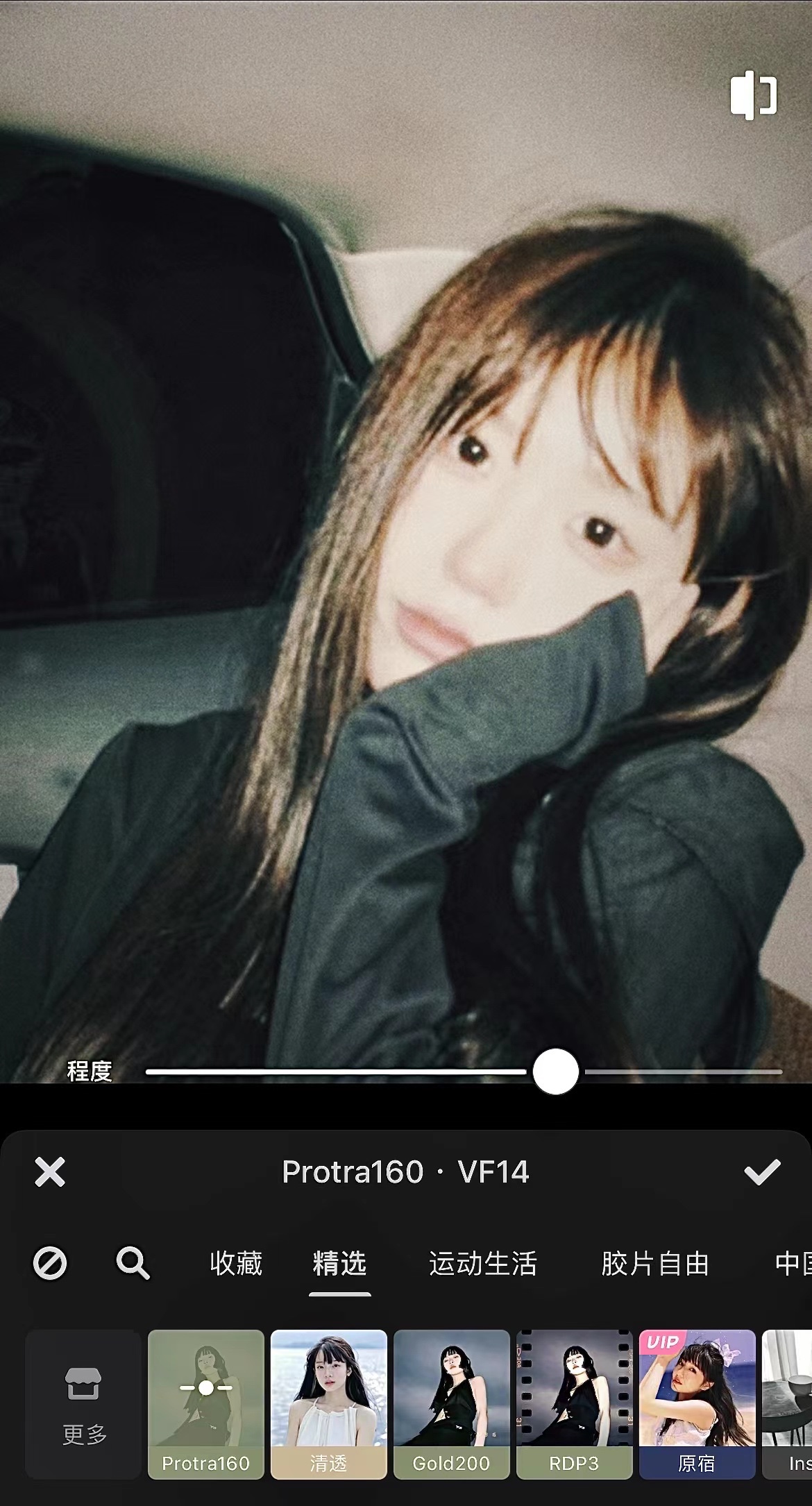Switch to the 运动生活 tab

click(482, 1264)
